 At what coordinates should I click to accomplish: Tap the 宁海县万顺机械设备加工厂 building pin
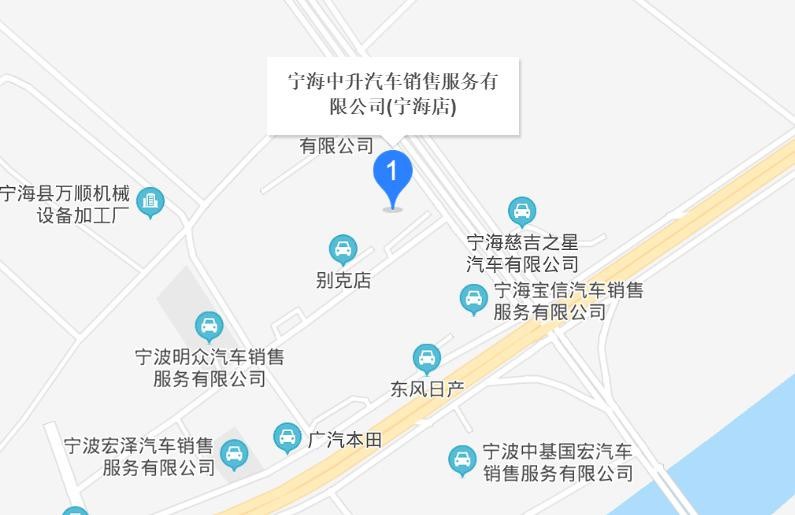pos(150,202)
